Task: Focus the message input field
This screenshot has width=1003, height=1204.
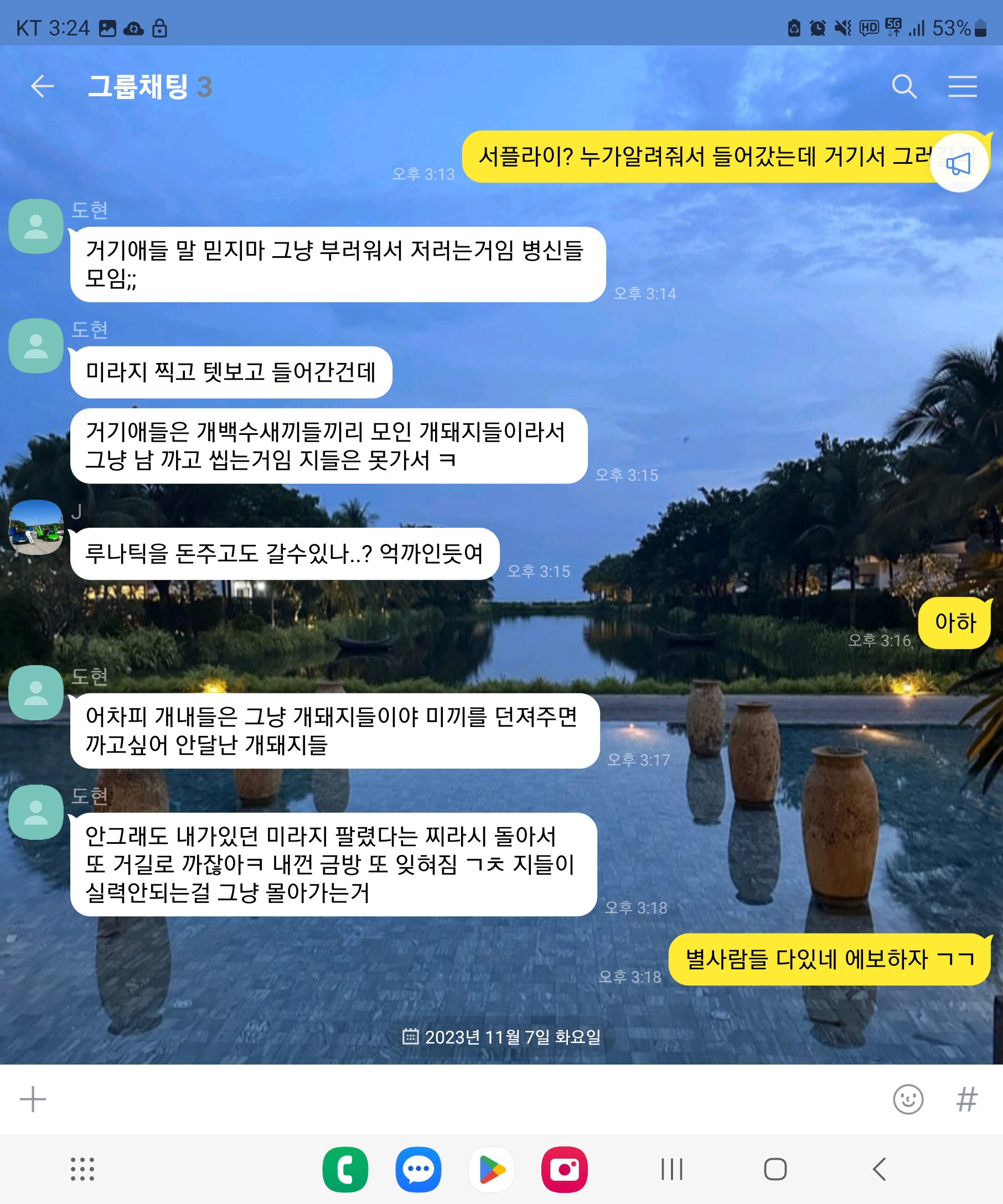Action: (459, 1099)
